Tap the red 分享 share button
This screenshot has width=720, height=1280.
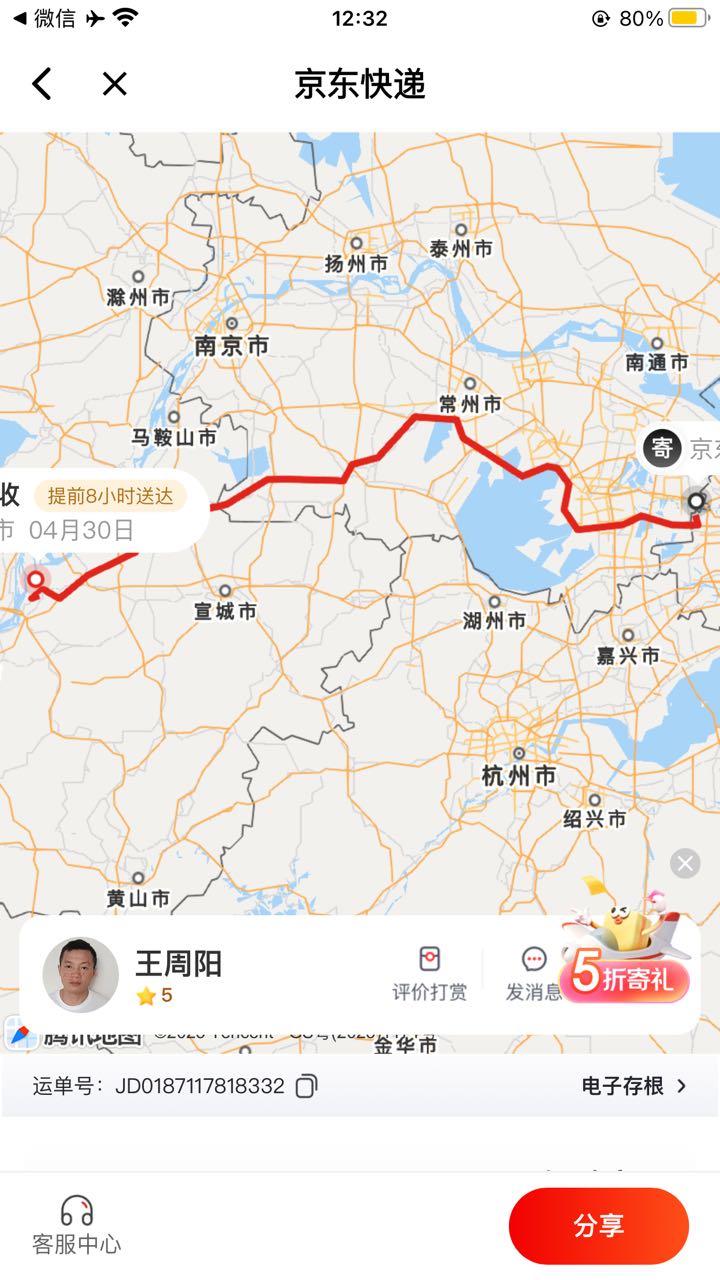click(598, 1226)
